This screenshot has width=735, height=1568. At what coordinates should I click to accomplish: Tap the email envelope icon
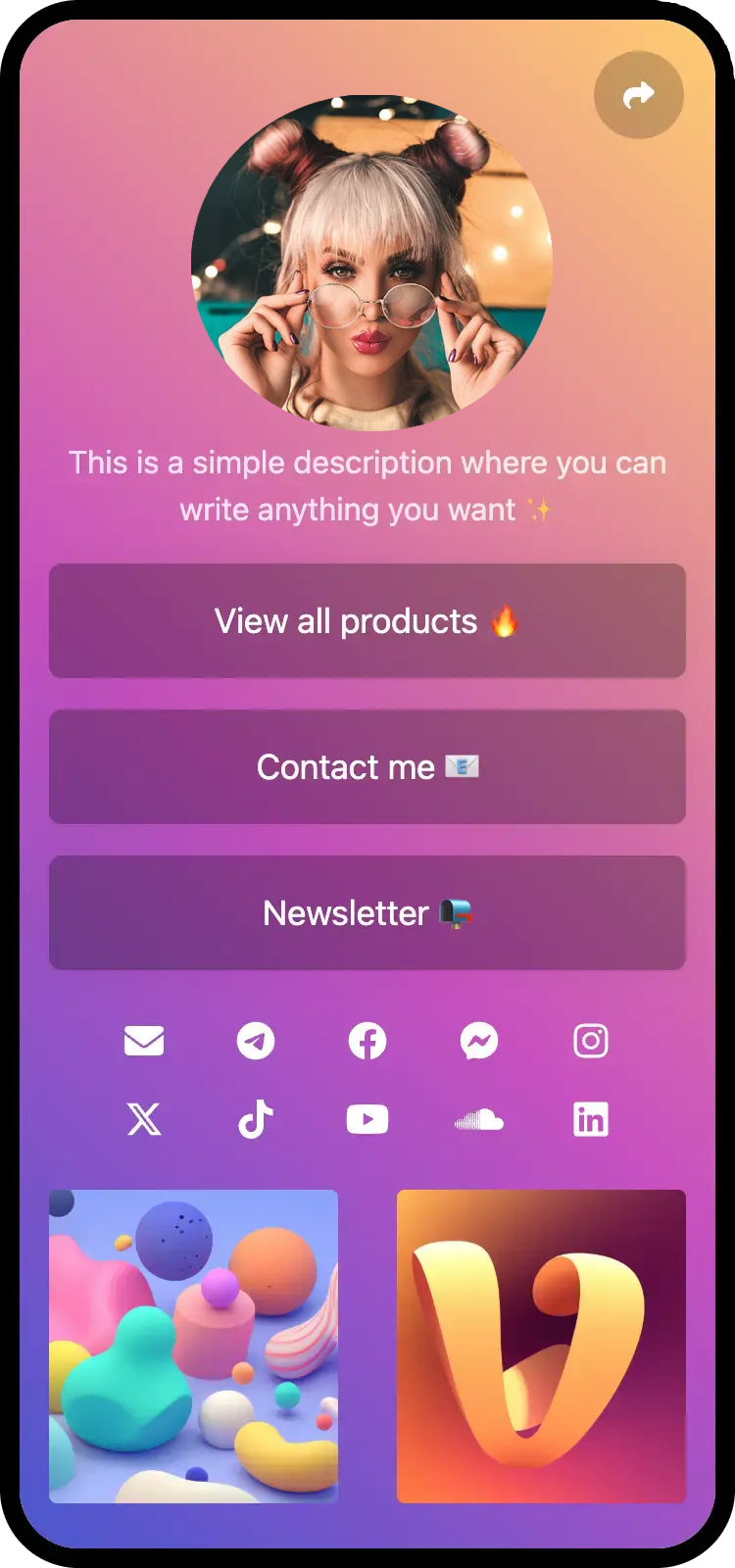[x=144, y=1041]
